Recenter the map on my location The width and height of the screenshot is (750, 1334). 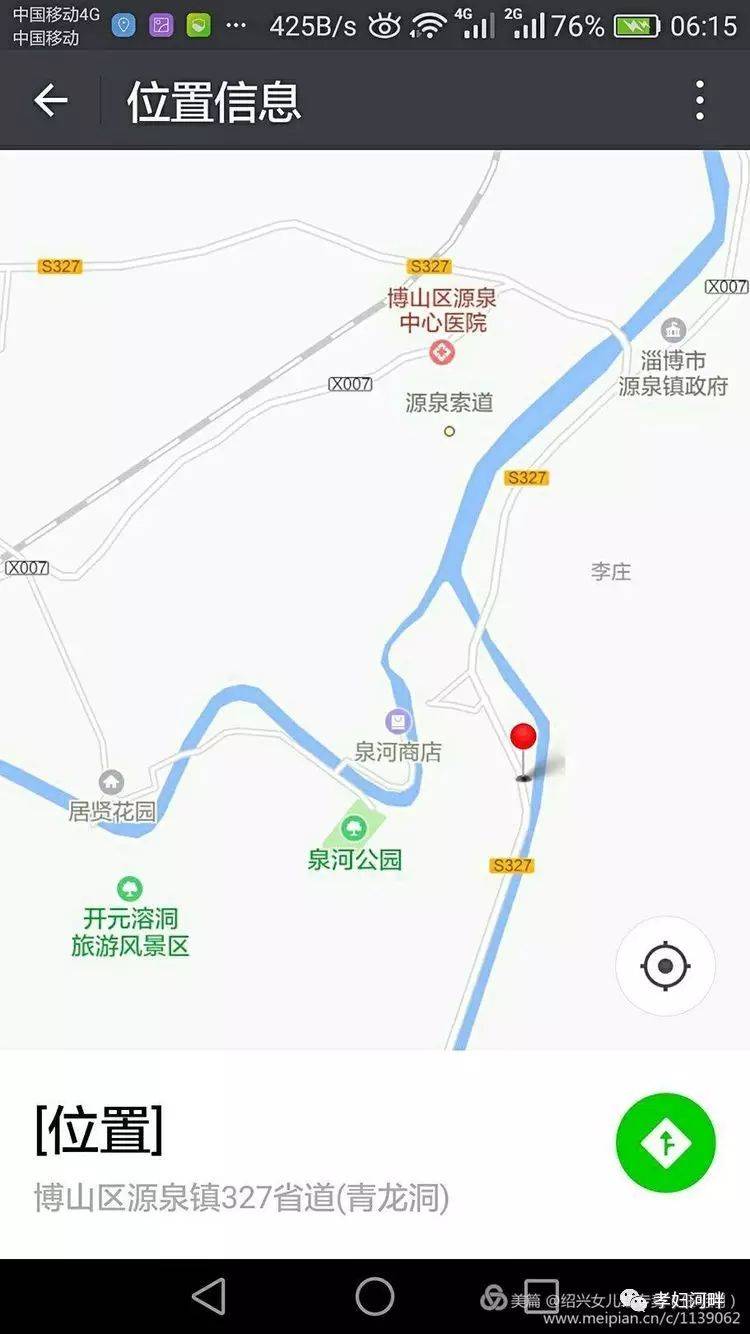coord(665,967)
